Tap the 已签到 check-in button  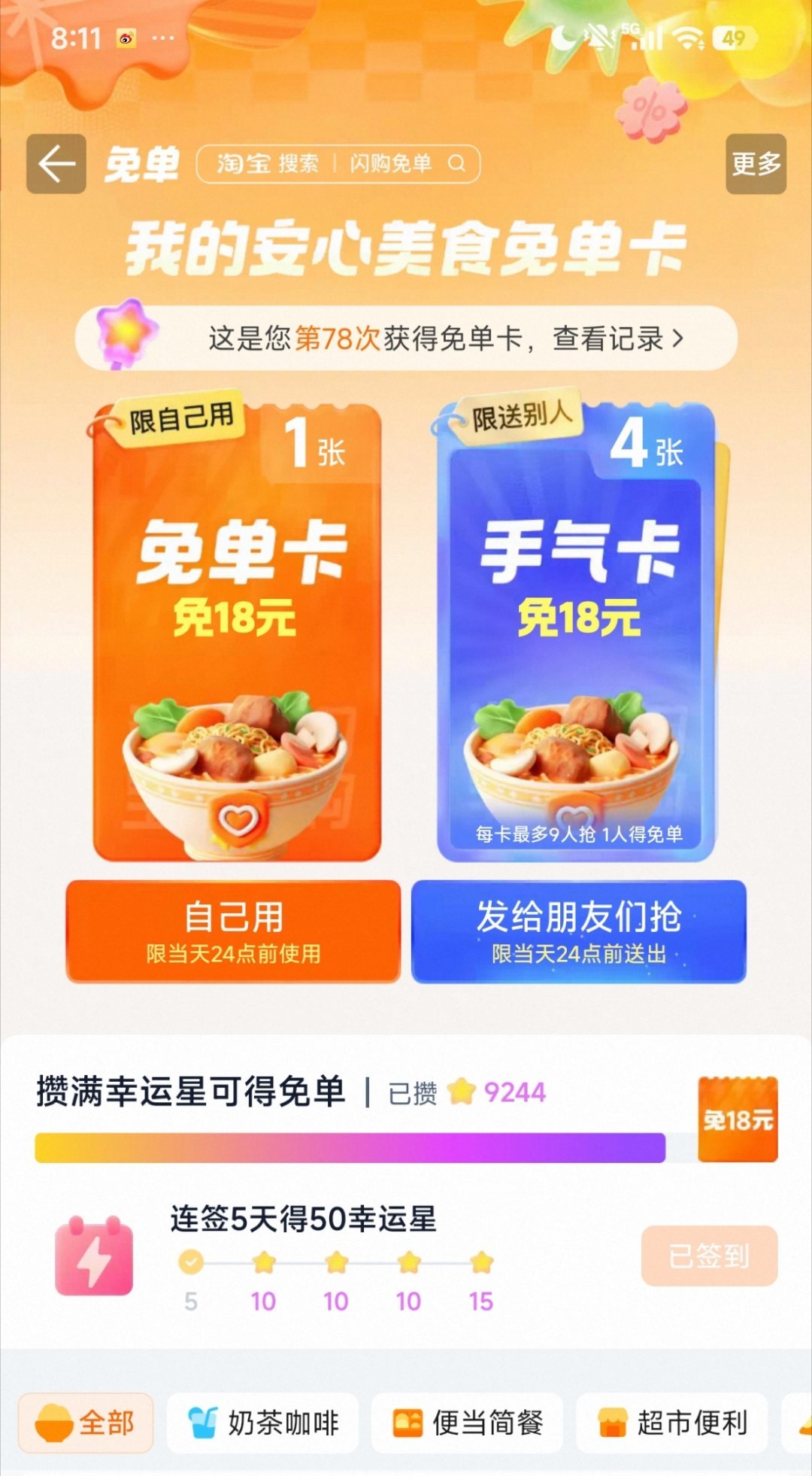(x=709, y=1256)
